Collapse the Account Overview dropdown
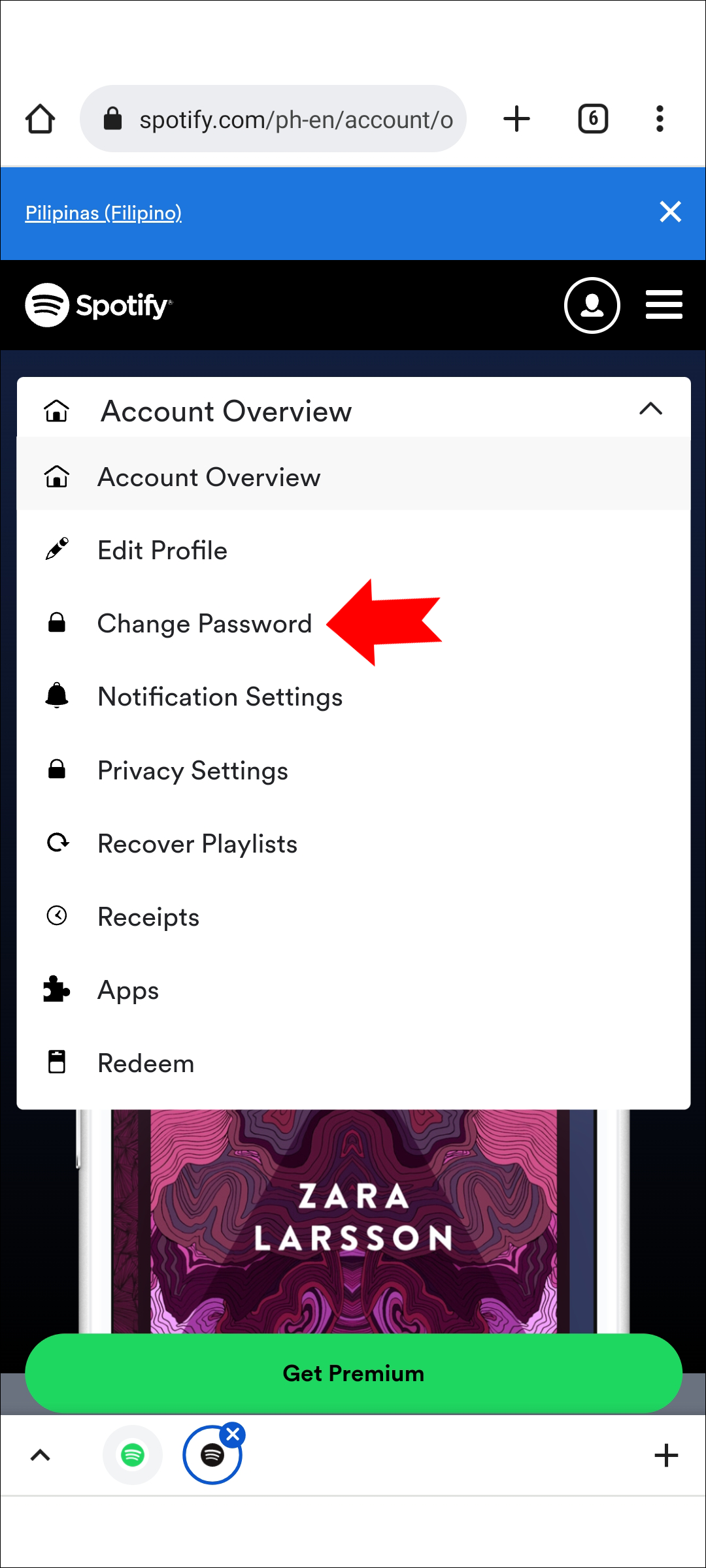Image resolution: width=706 pixels, height=1568 pixels. point(650,410)
